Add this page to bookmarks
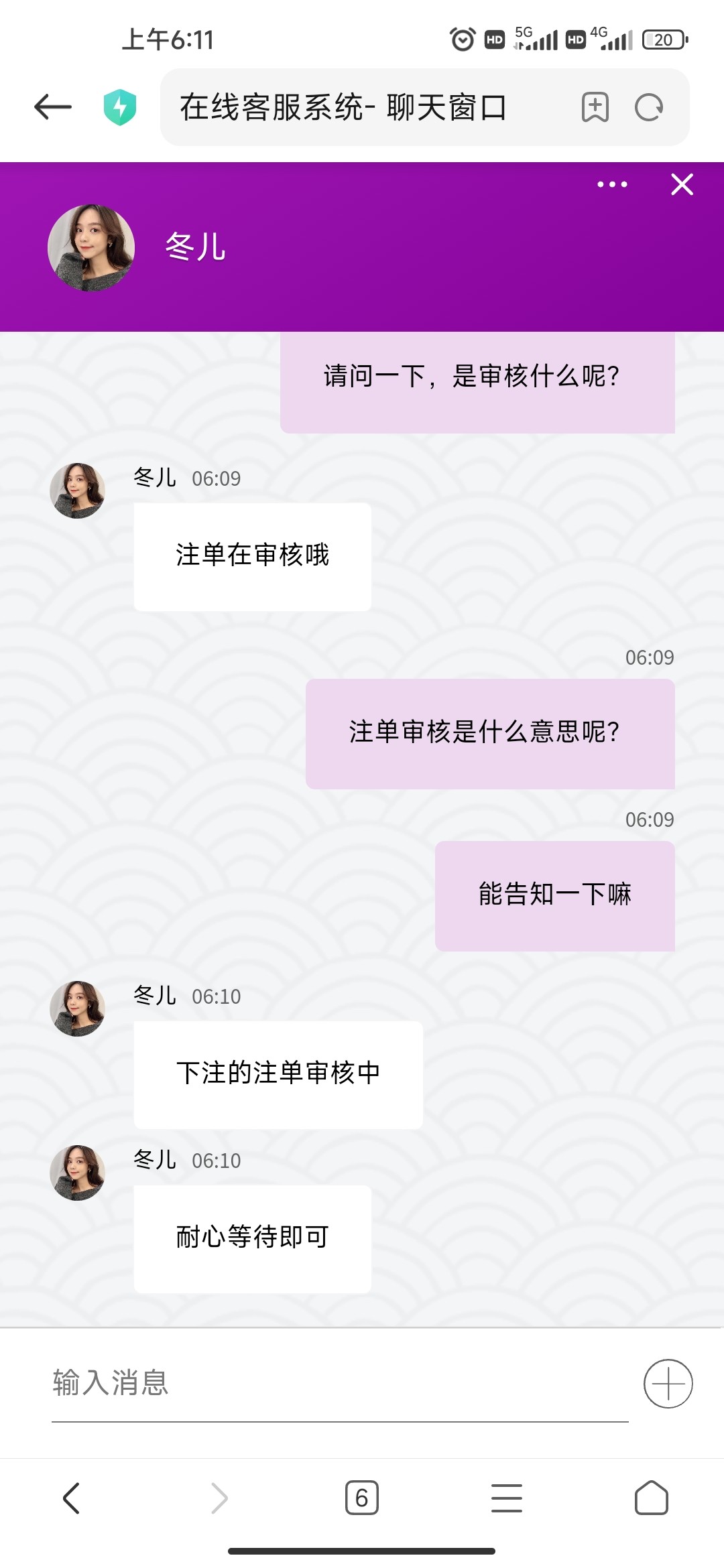 (594, 107)
